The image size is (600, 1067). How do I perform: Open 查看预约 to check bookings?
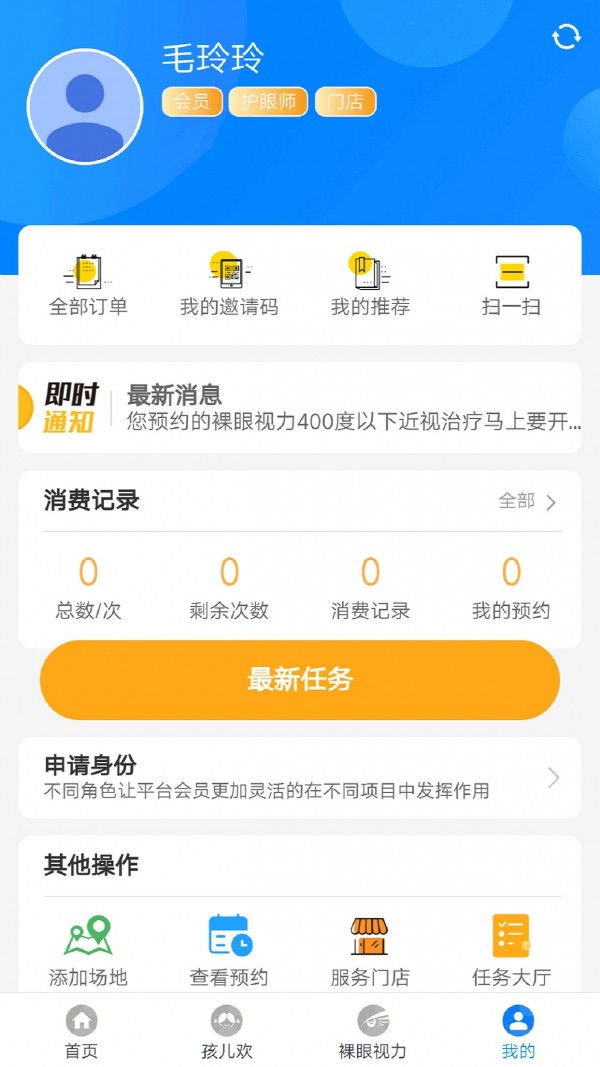point(229,949)
